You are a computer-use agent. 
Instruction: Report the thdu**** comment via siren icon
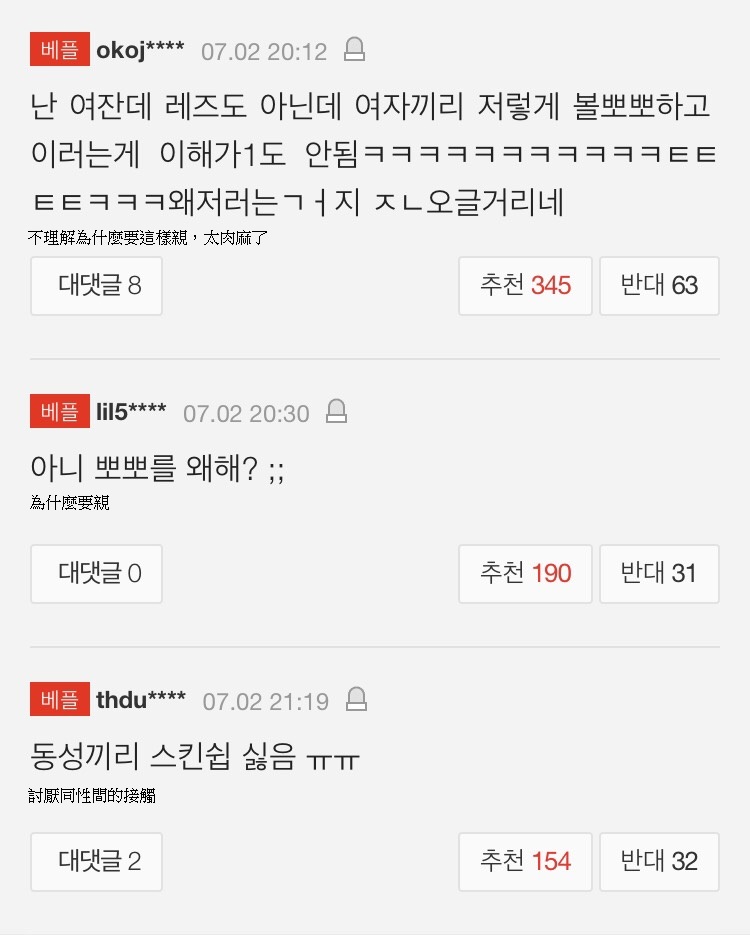[356, 699]
